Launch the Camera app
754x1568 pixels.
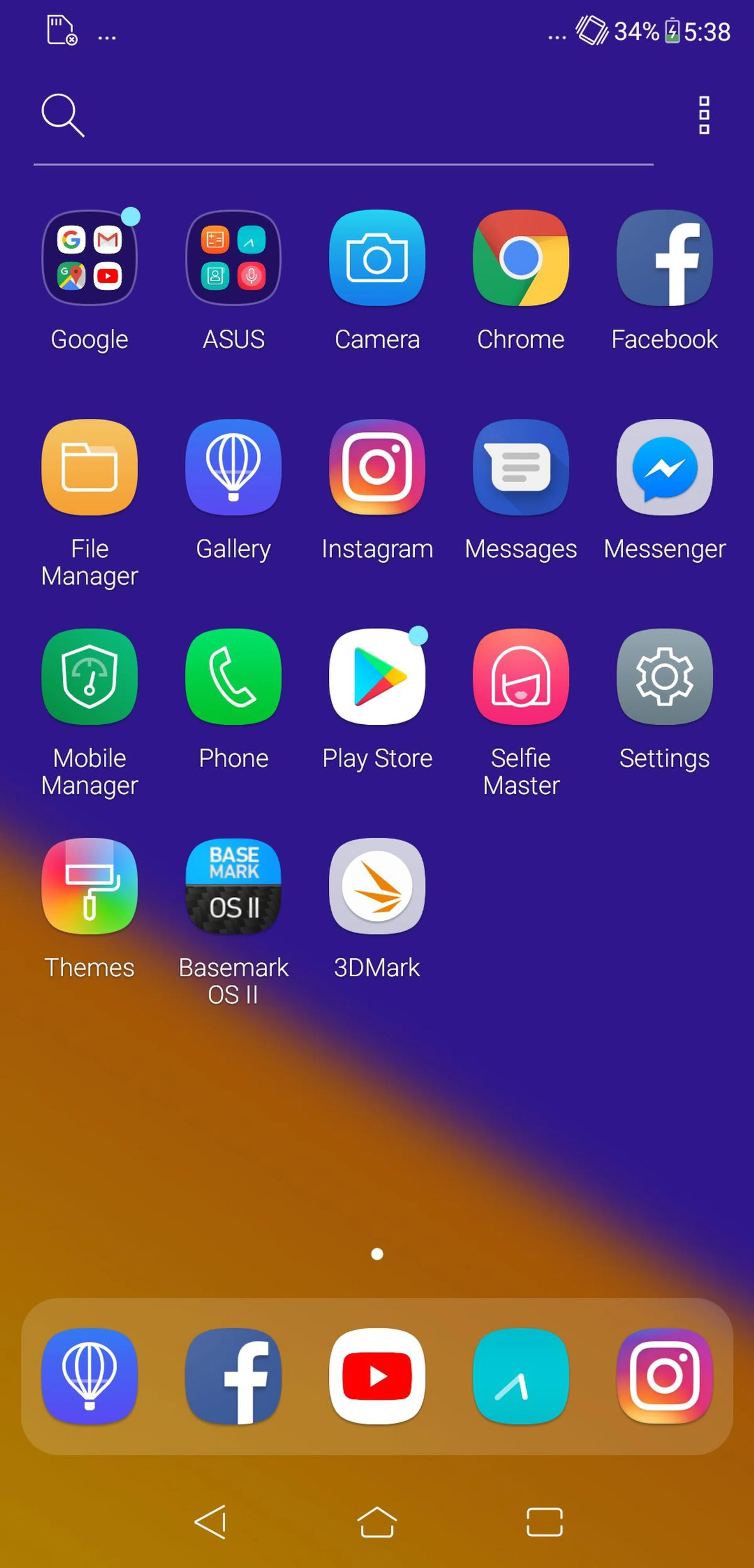pos(377,258)
